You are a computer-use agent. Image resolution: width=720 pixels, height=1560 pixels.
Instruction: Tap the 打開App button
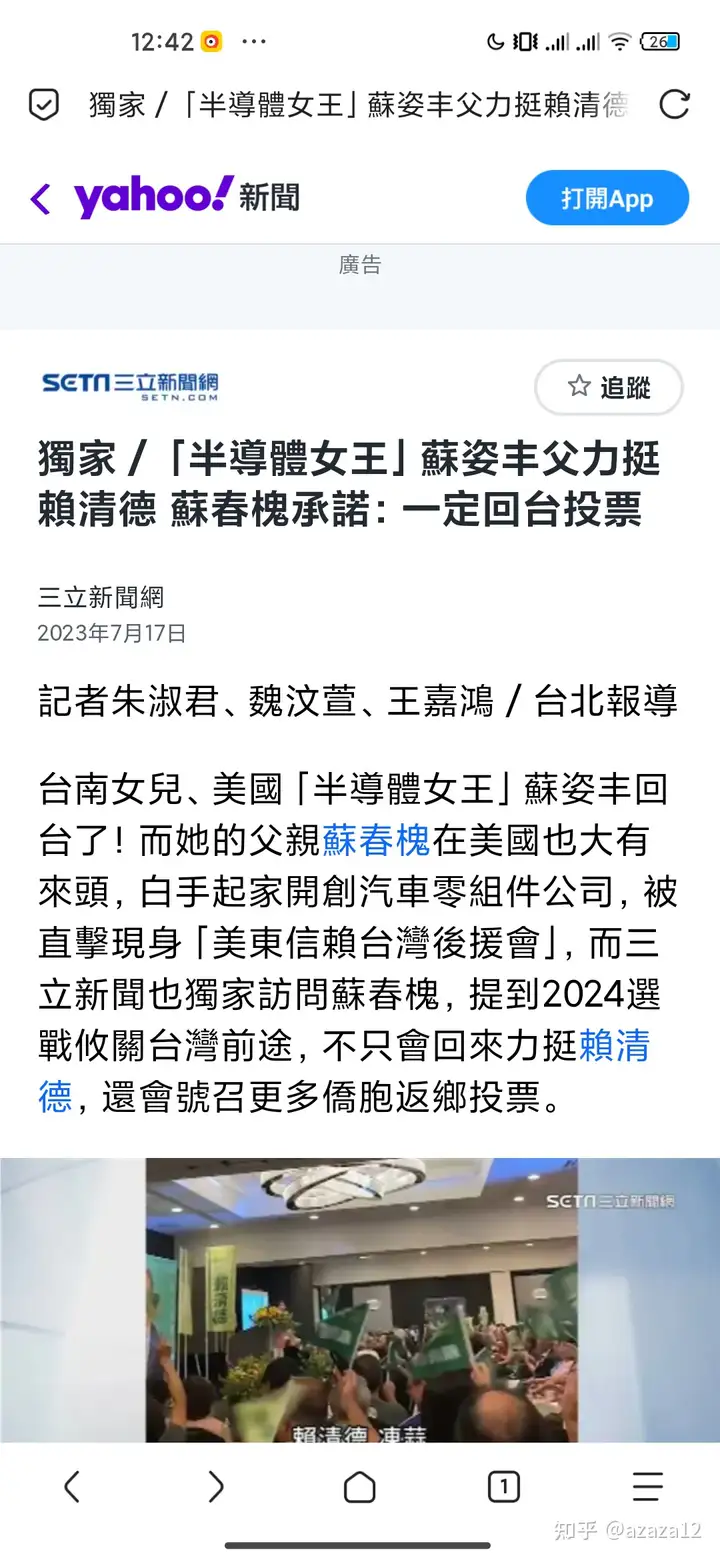pos(607,198)
